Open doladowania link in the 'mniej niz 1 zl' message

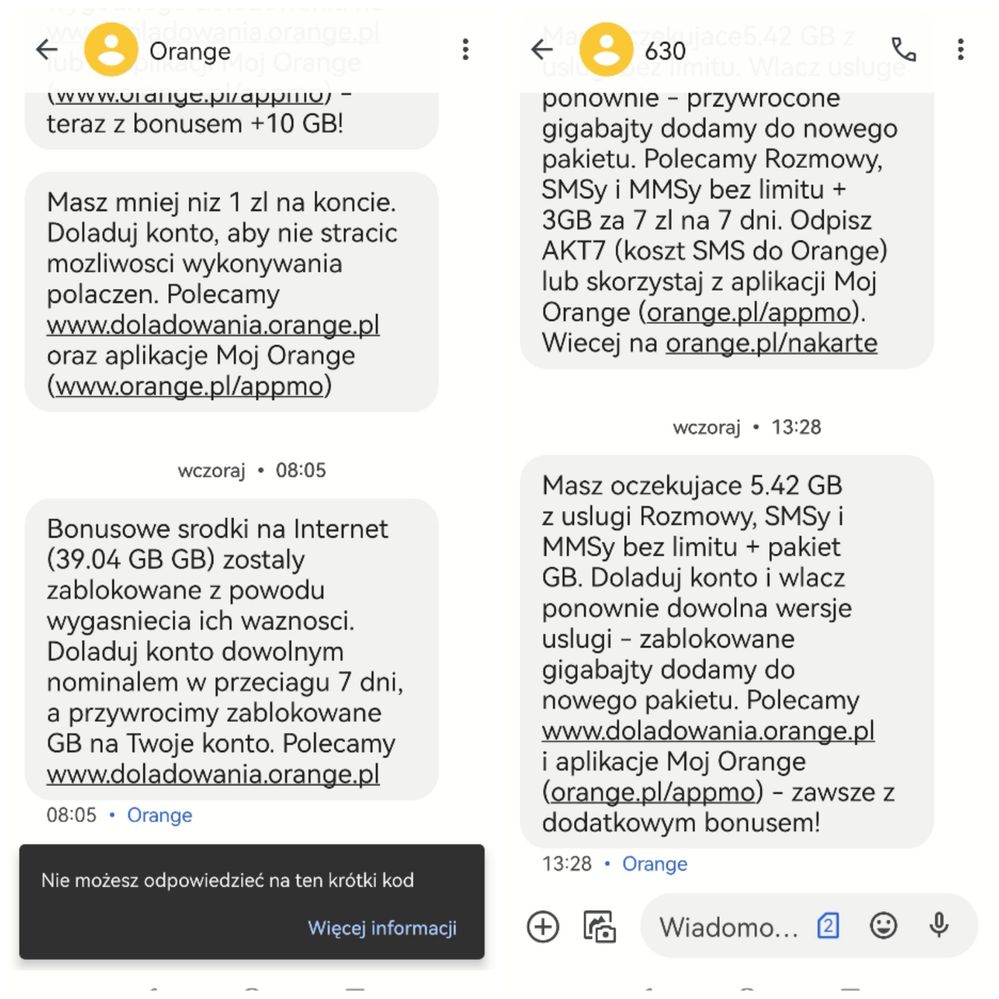pyautogui.click(x=213, y=325)
